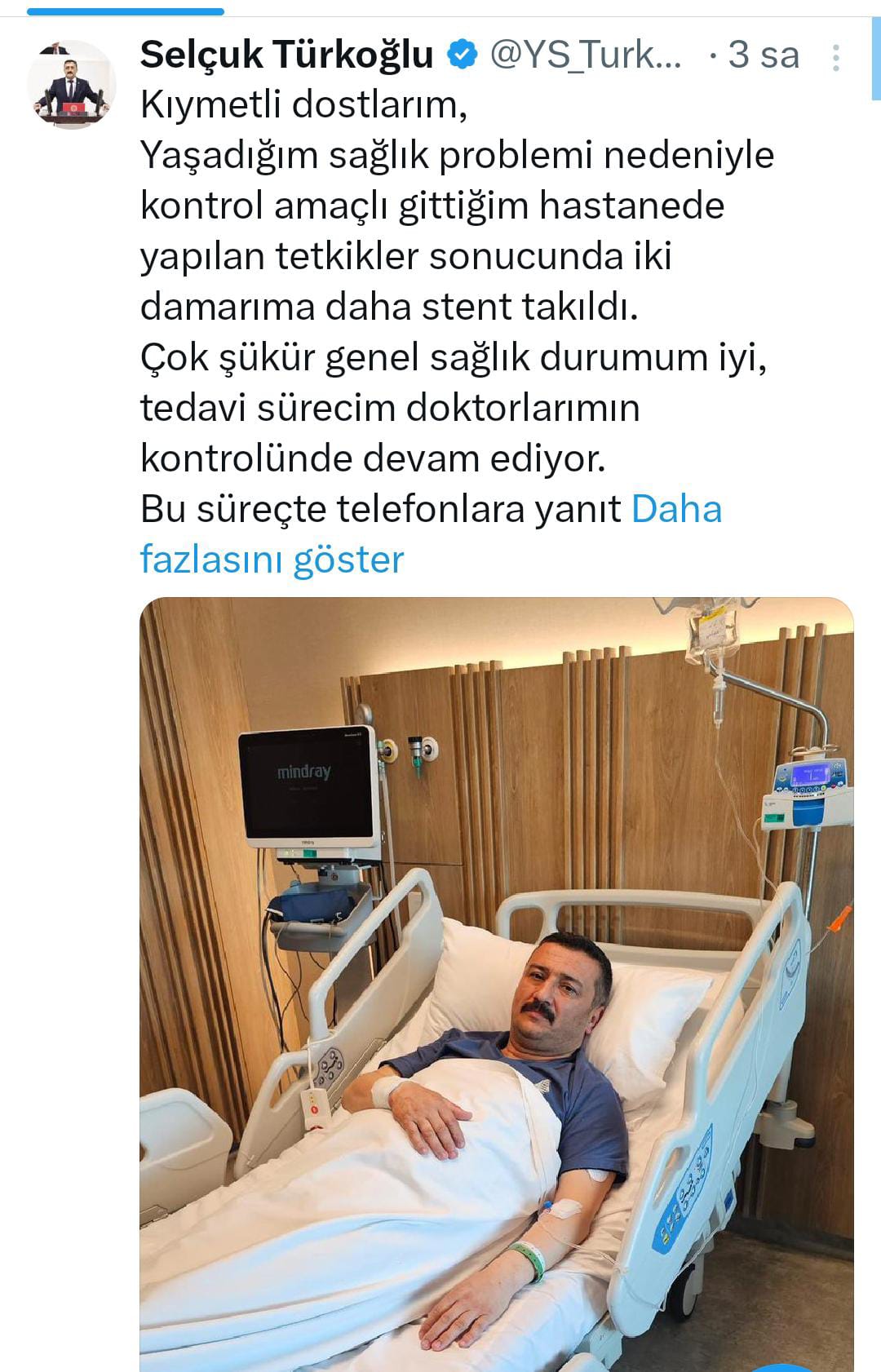Open the tweet's three-dot overflow menu
Screen dimensions: 881x1372
(836, 57)
